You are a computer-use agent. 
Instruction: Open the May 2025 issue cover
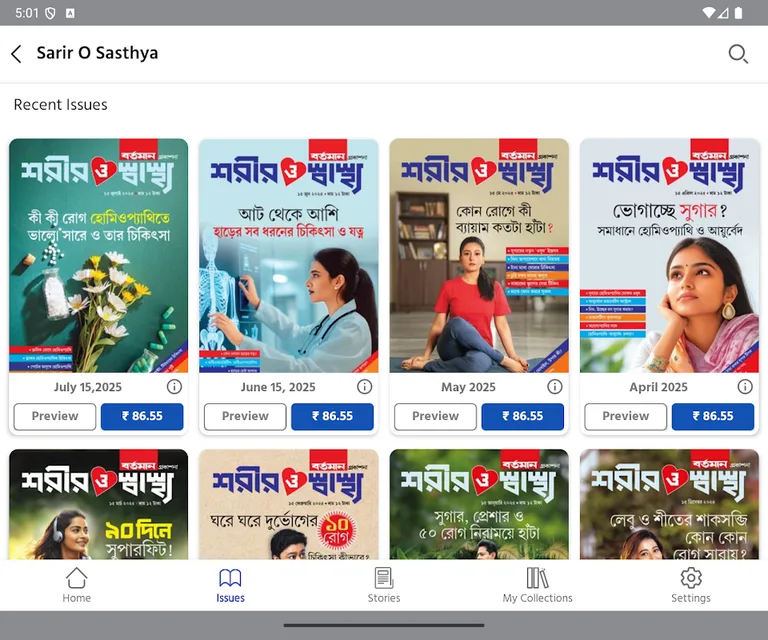click(x=479, y=255)
